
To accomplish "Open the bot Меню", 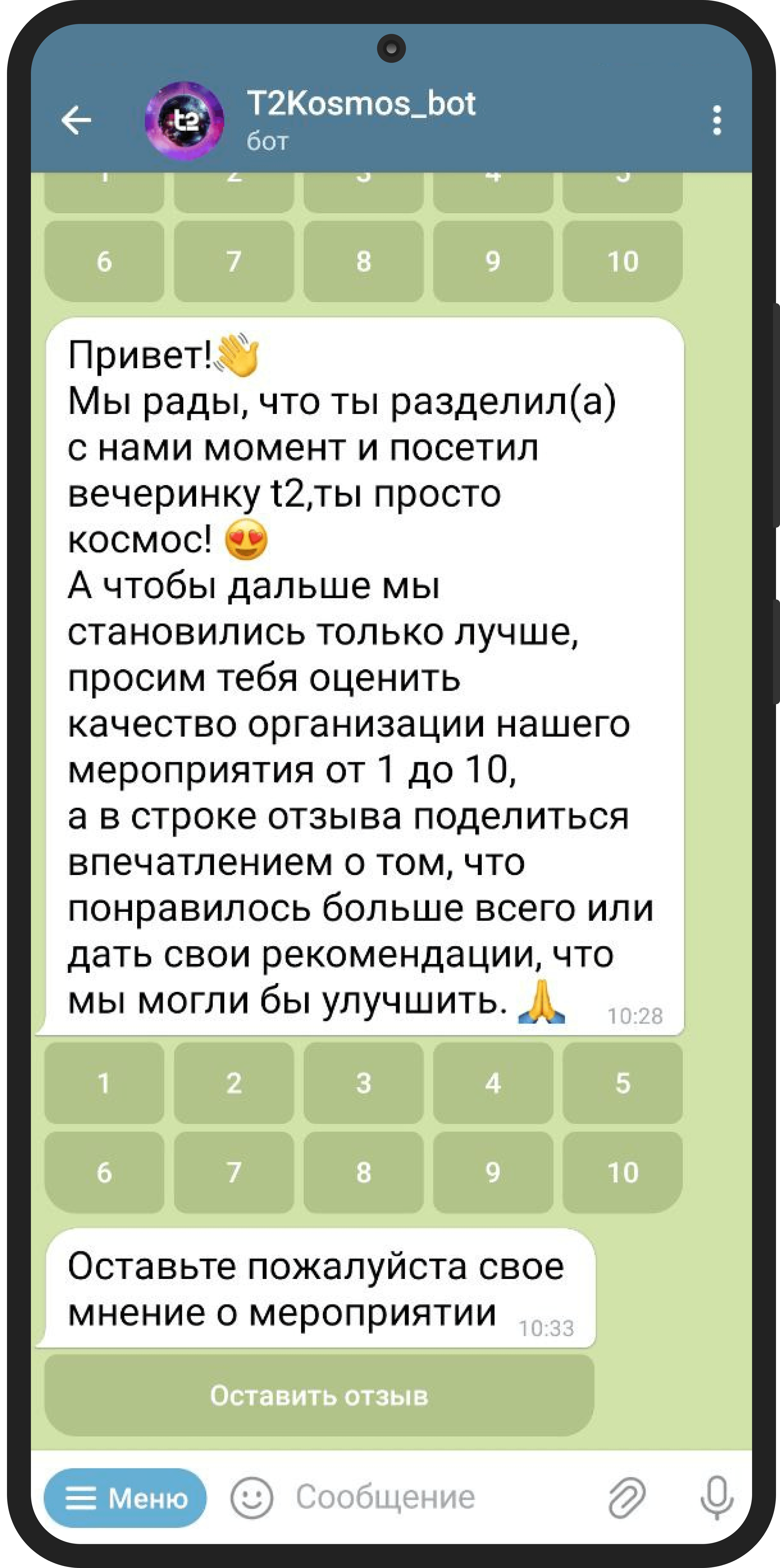I will pos(125,1498).
